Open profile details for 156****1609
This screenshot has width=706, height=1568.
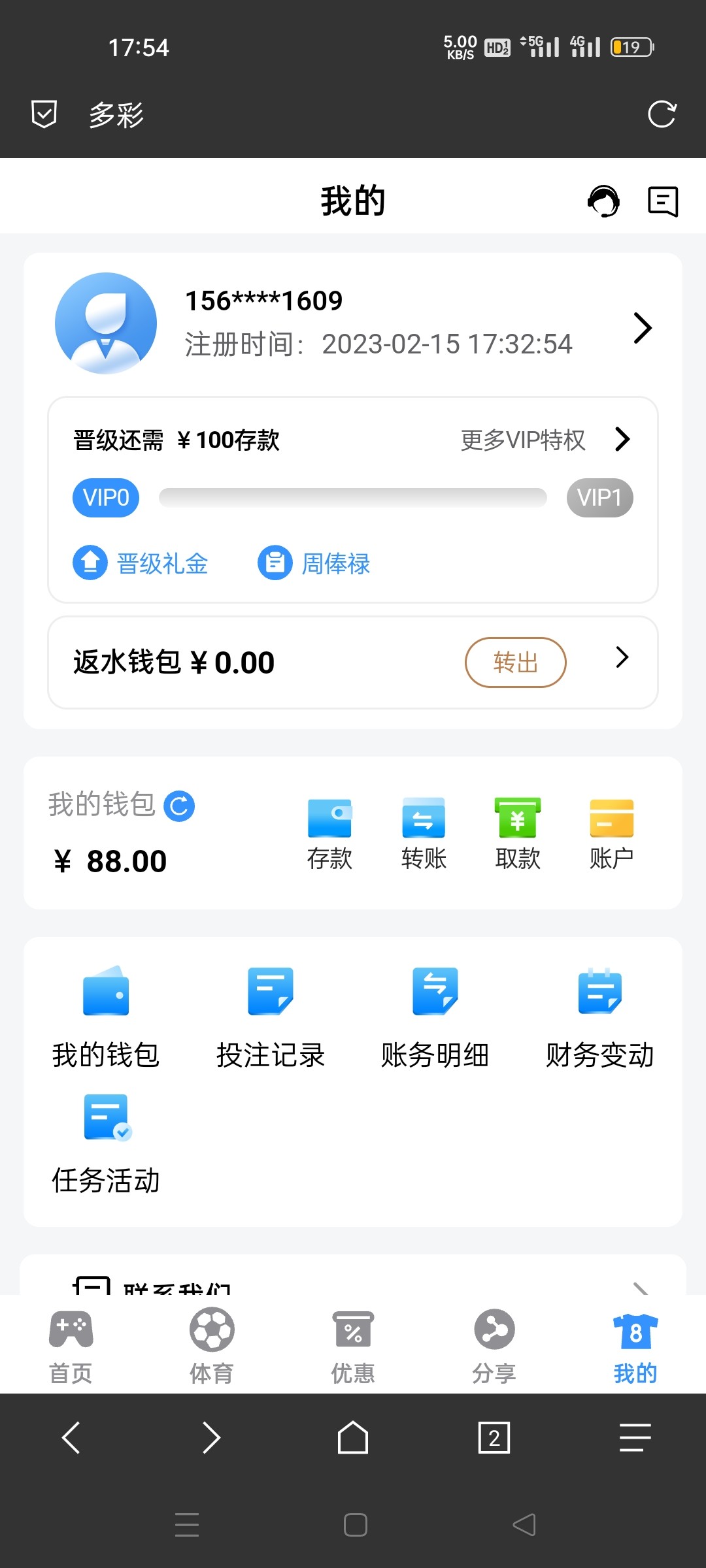pos(642,327)
